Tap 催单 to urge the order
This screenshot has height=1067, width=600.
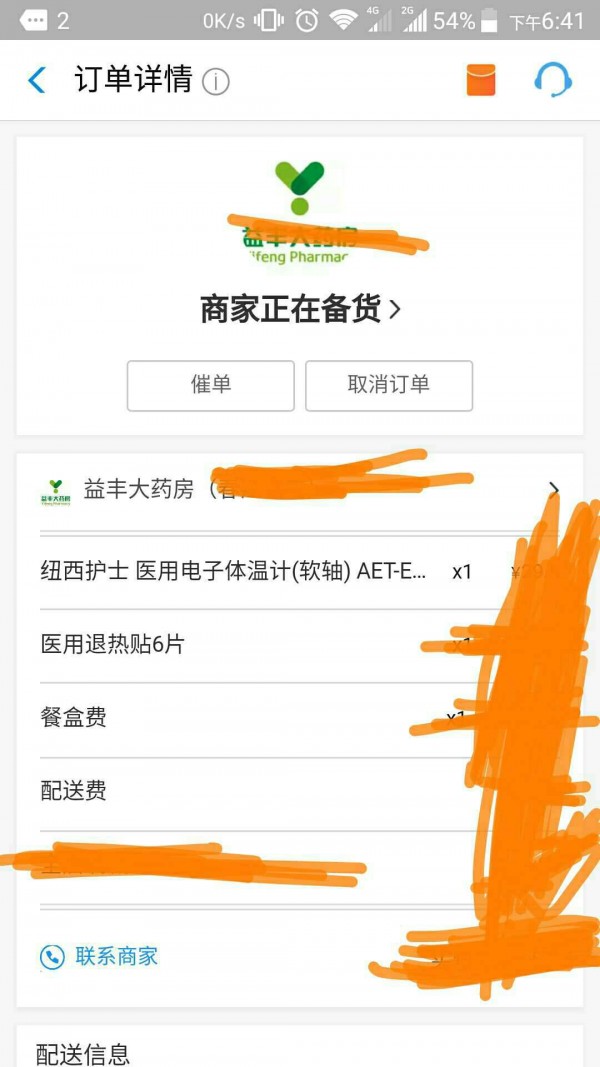(210, 385)
